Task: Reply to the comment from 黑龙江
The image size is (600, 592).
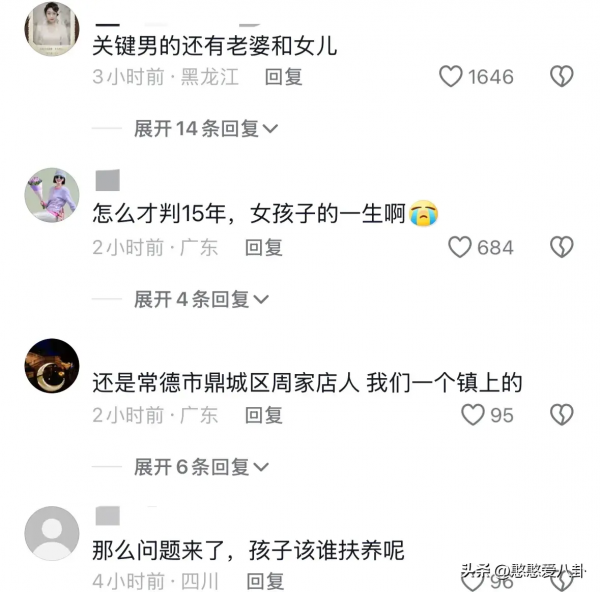Action: (284, 77)
